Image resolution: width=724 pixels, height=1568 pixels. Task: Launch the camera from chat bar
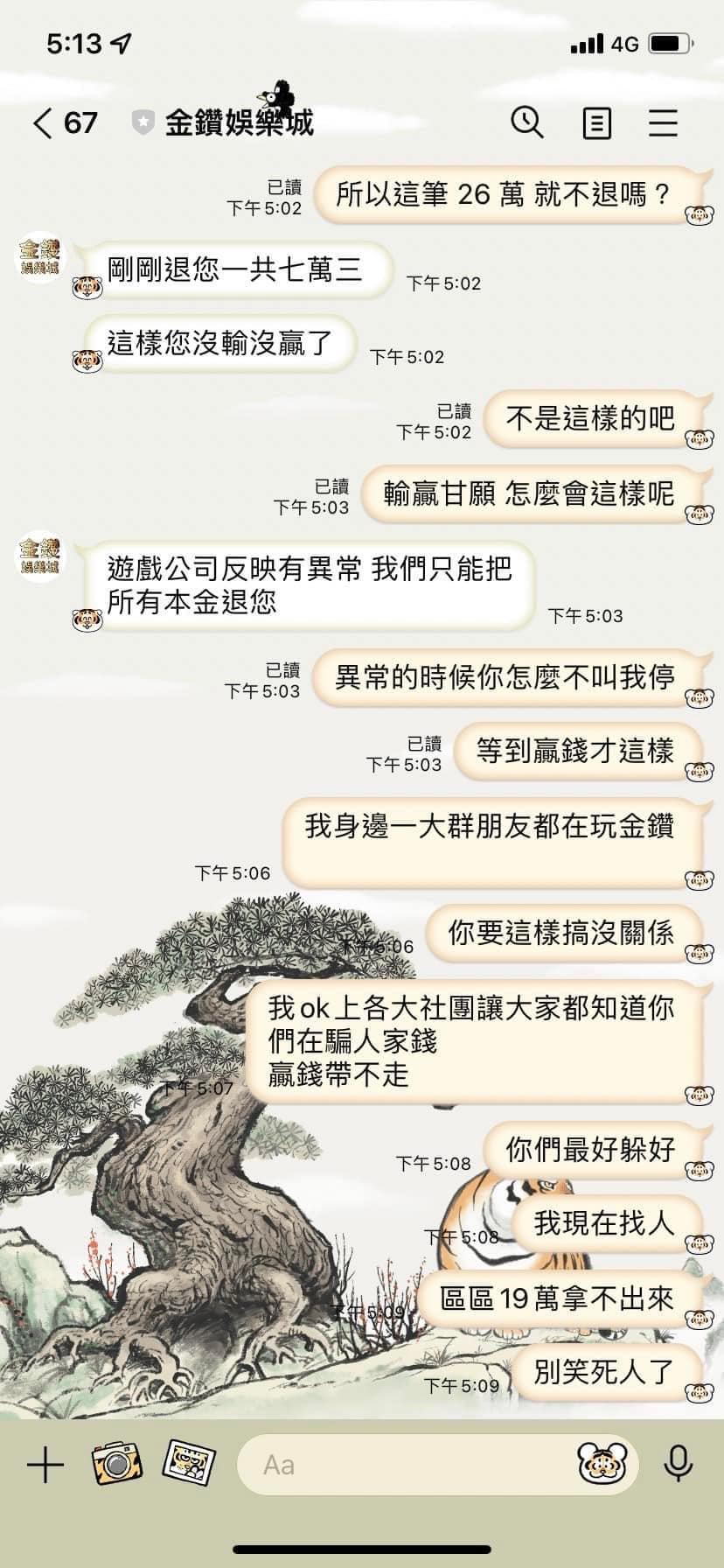click(x=116, y=1462)
